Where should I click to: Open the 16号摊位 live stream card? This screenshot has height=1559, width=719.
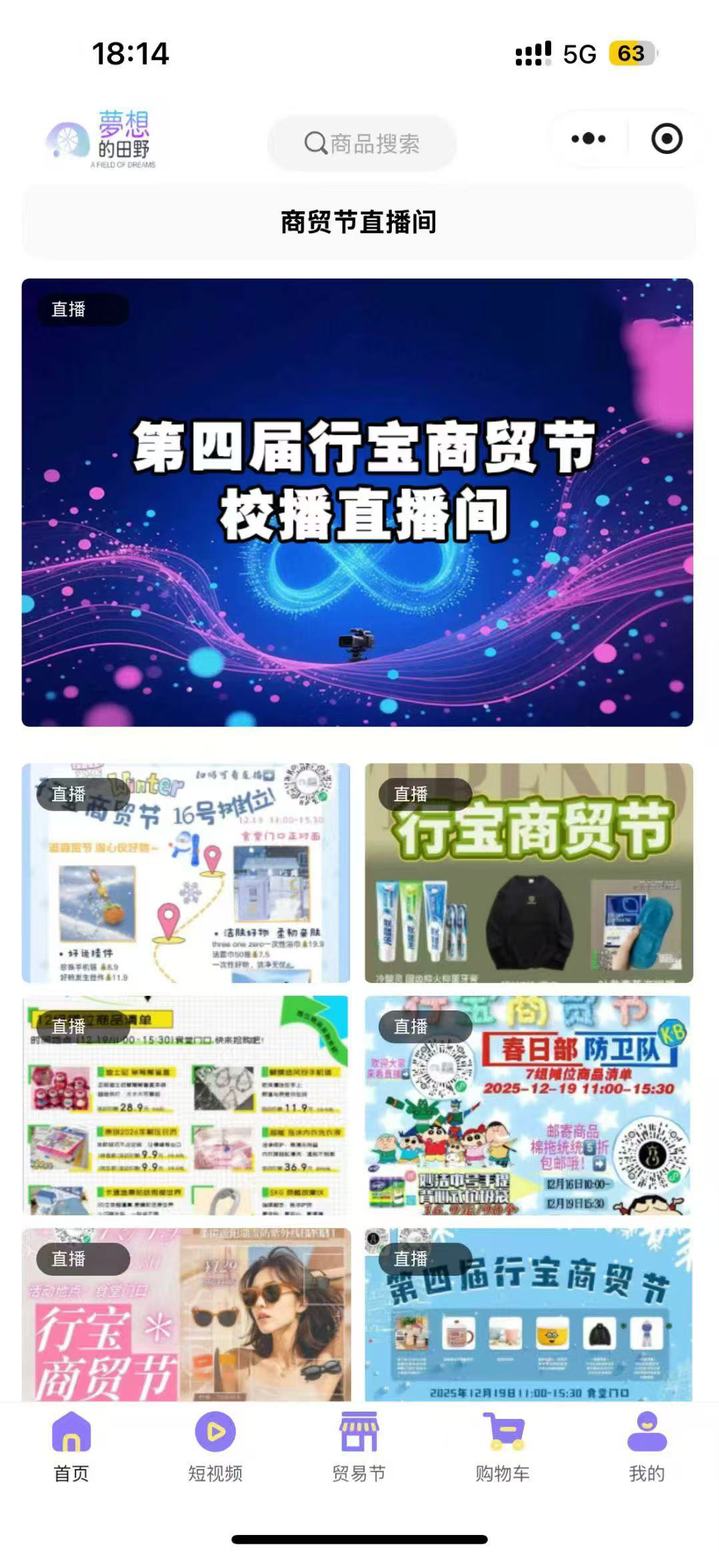click(186, 873)
